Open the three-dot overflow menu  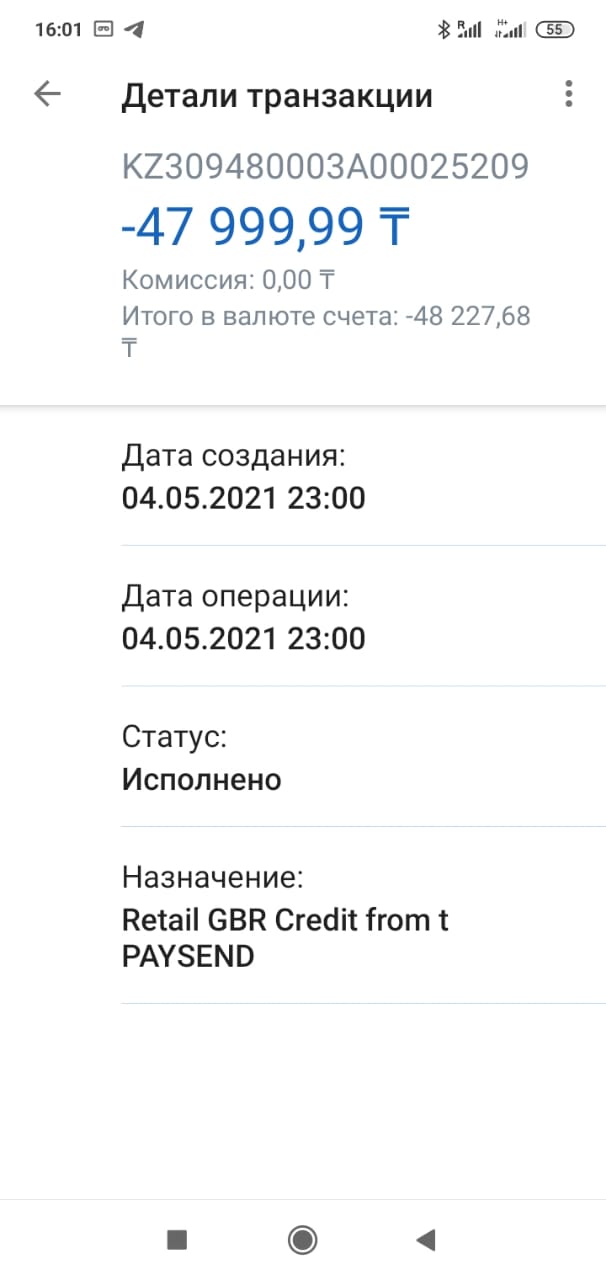[x=568, y=94]
